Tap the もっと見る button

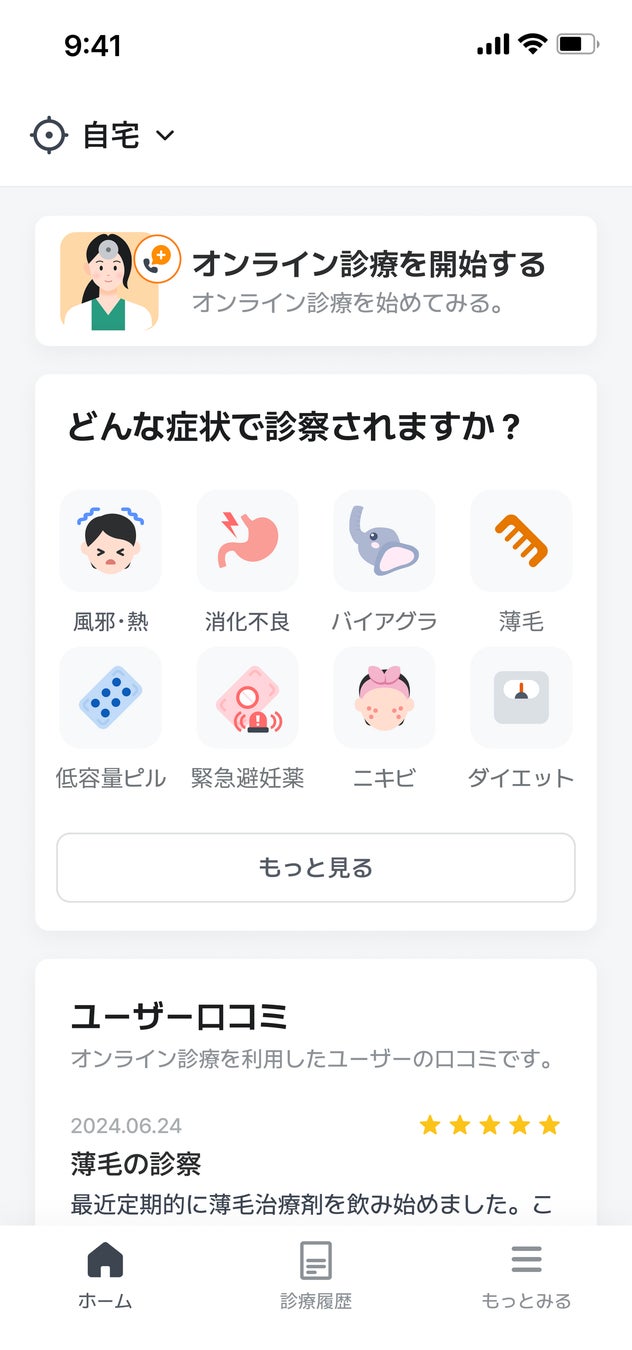(316, 868)
